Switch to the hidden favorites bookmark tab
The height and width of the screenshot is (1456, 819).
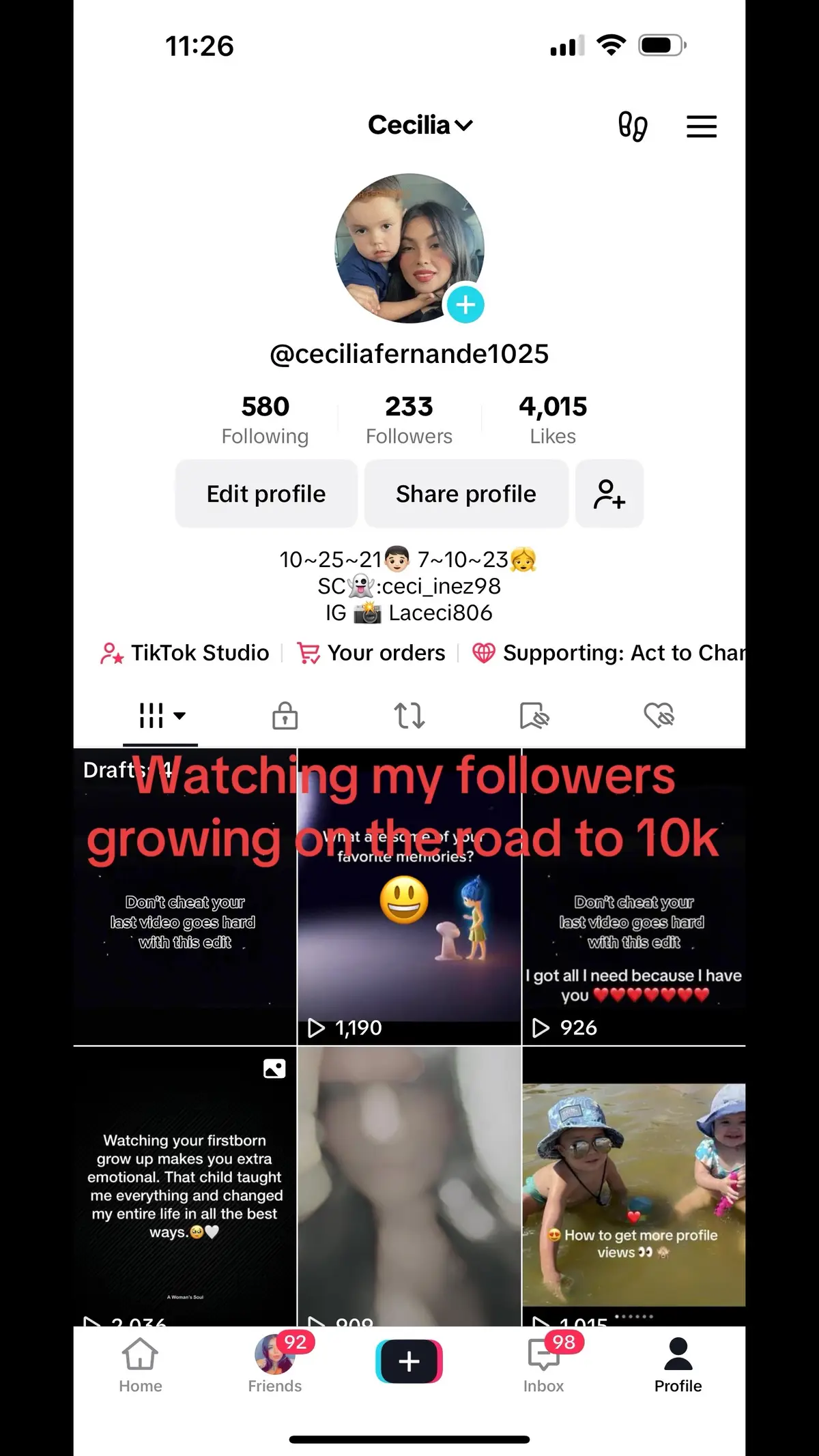click(534, 716)
